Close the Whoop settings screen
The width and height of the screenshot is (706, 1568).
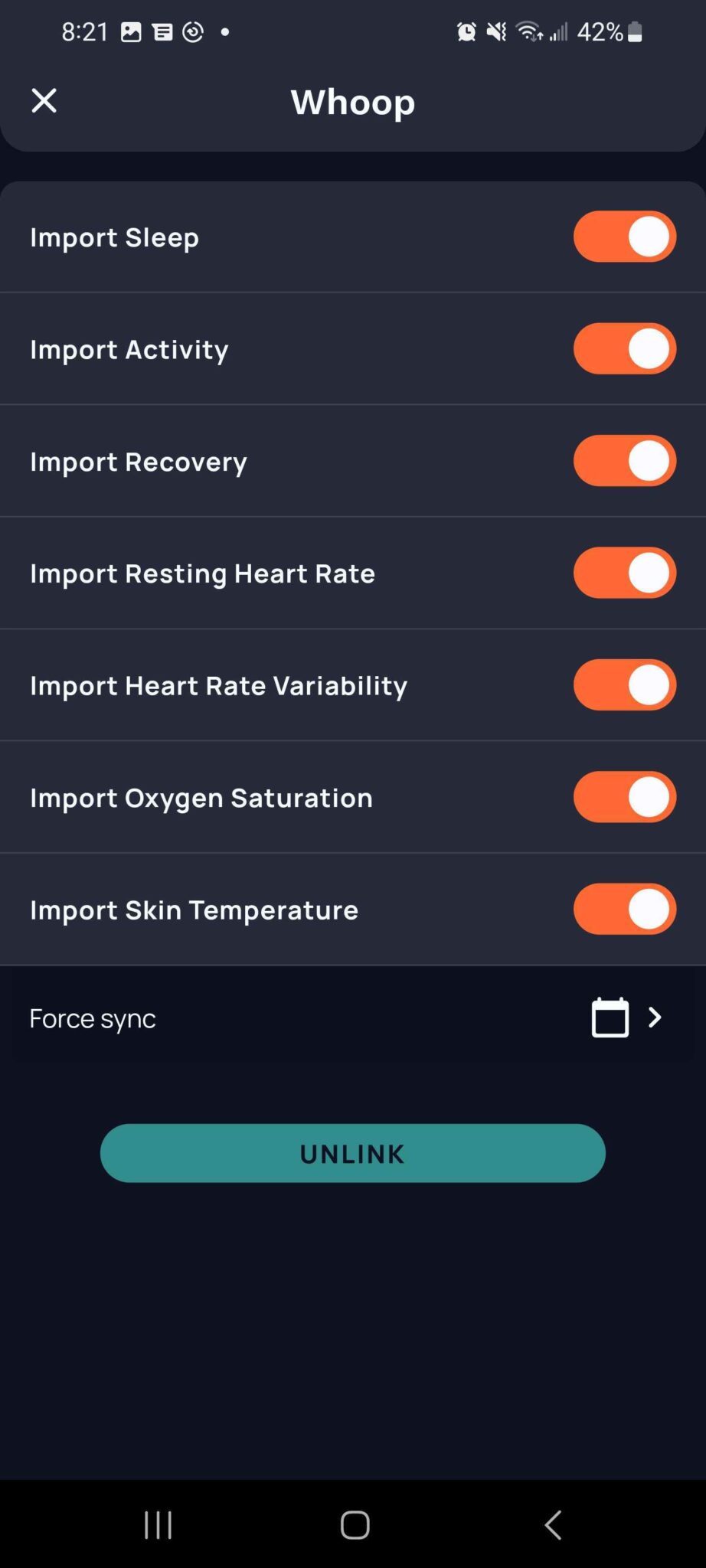pos(44,100)
